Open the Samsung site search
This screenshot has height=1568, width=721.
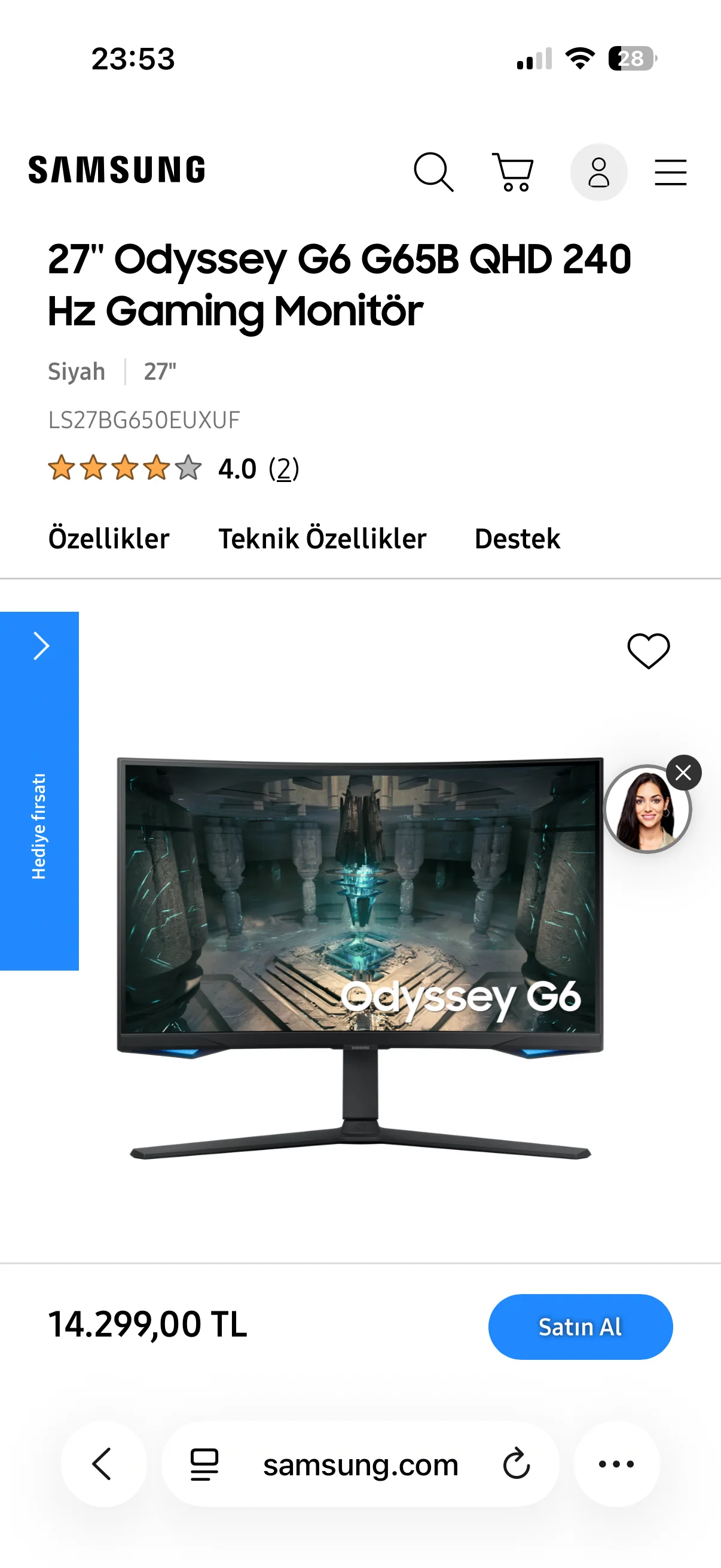pyautogui.click(x=433, y=172)
